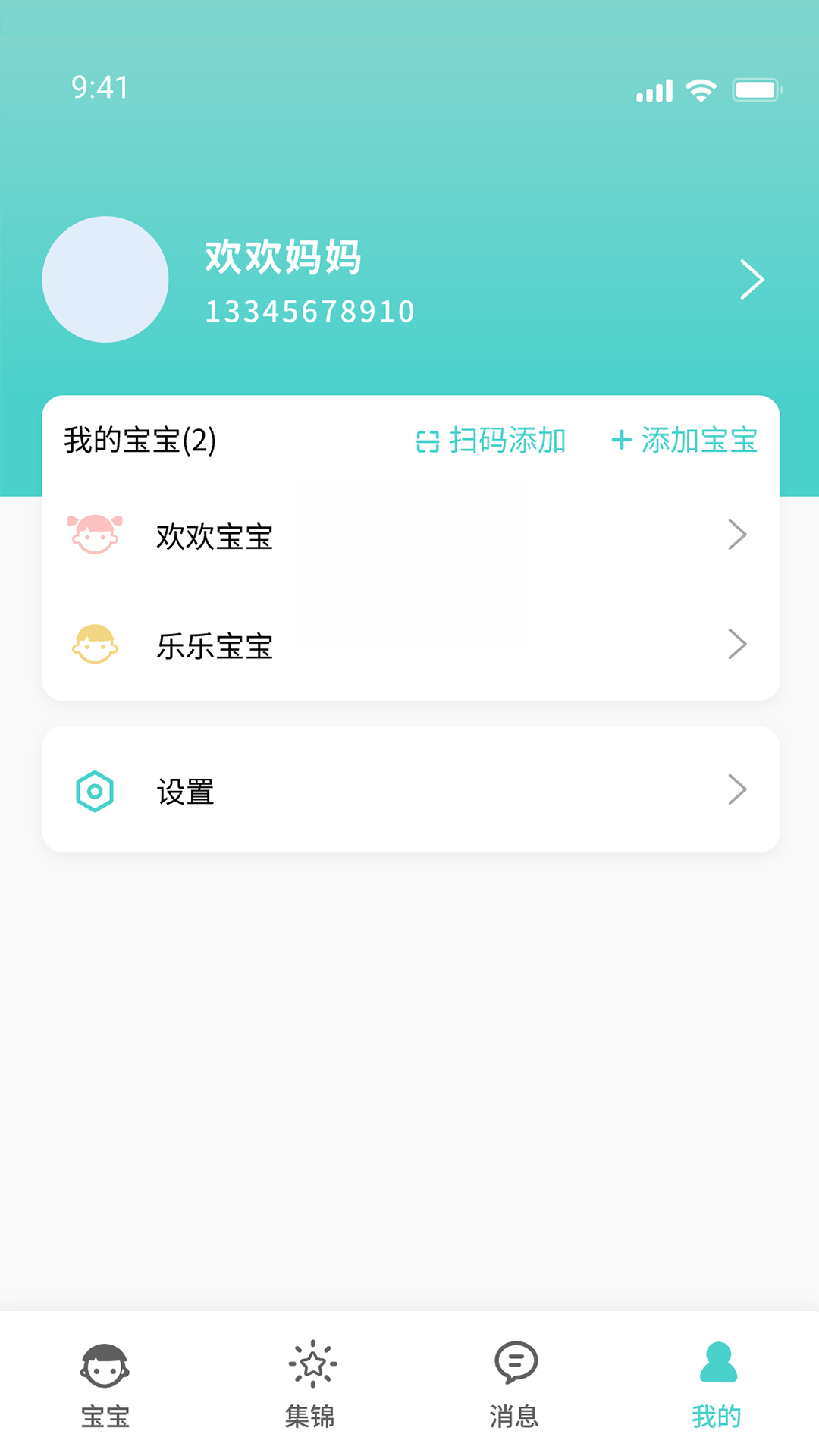Tap the QR scan icon beside 扫码添加
This screenshot has height=1456, width=819.
[427, 441]
